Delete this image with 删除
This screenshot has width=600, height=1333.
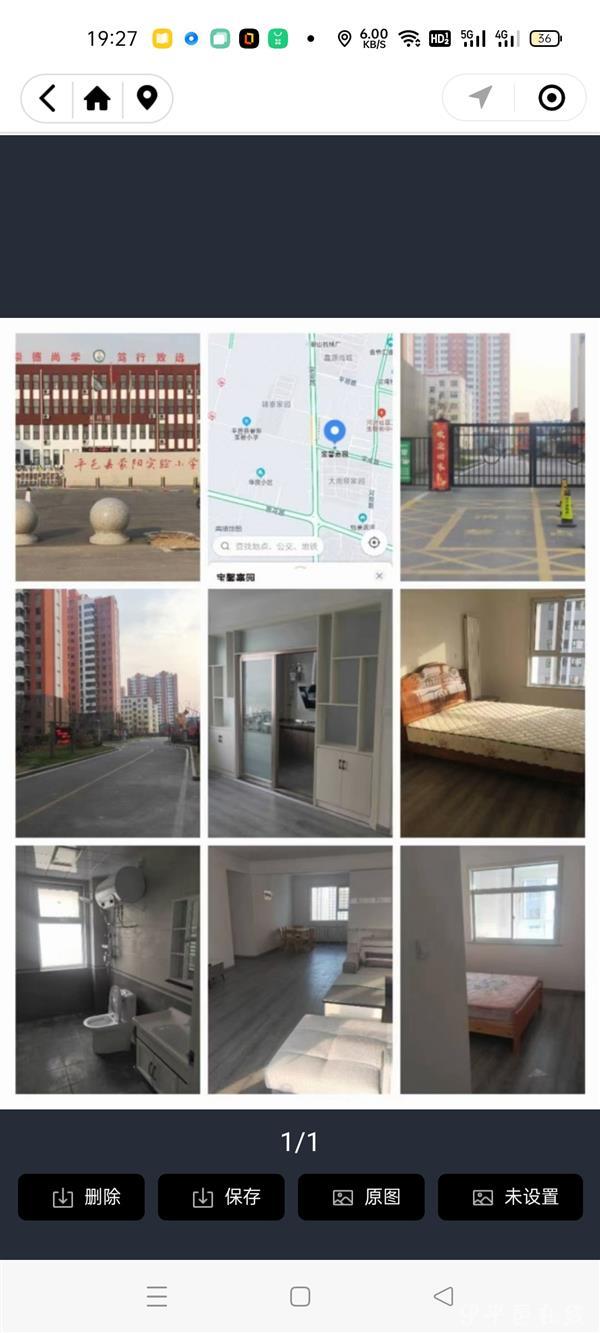pos(81,1197)
